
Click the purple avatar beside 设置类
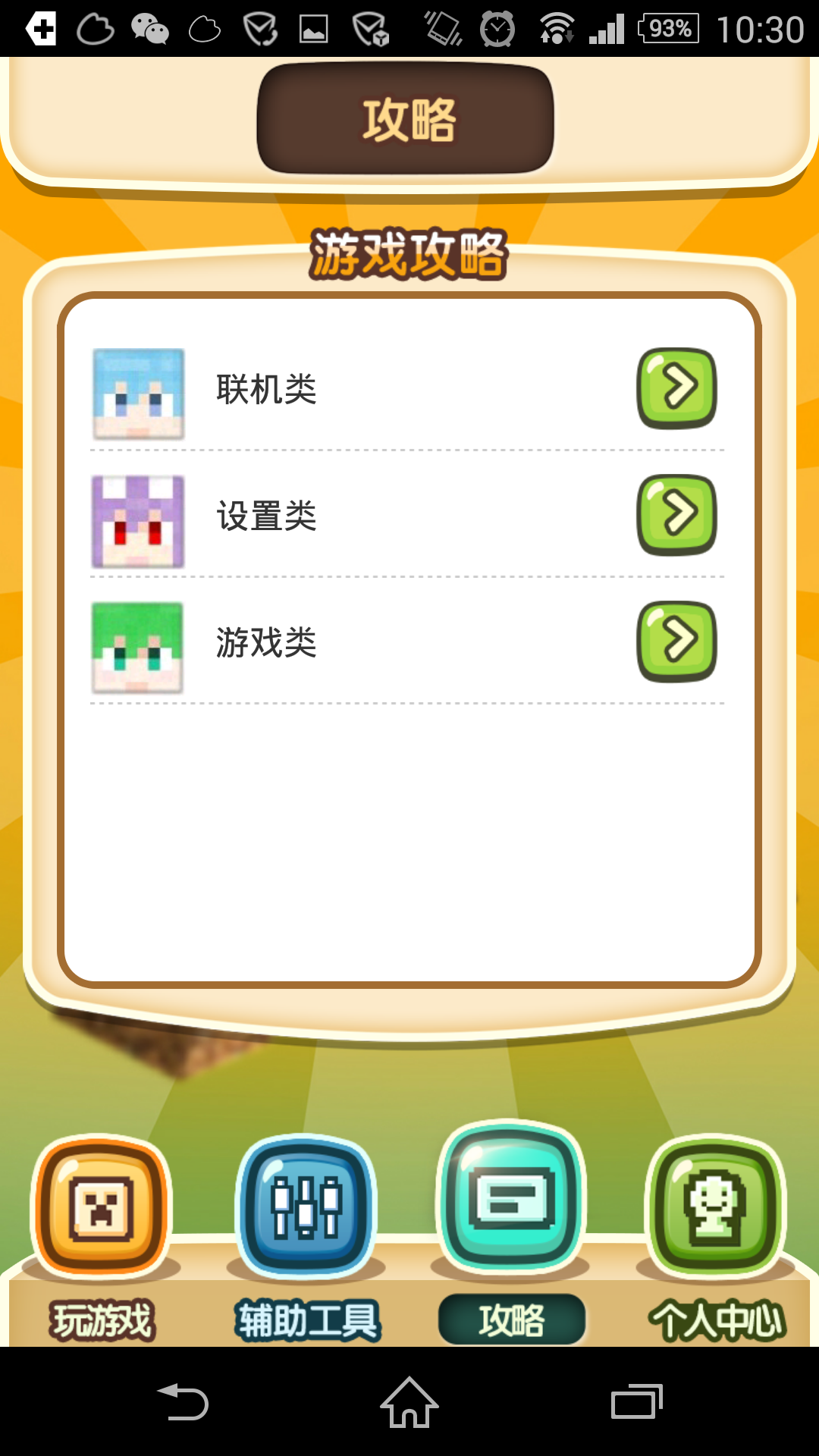tap(139, 519)
